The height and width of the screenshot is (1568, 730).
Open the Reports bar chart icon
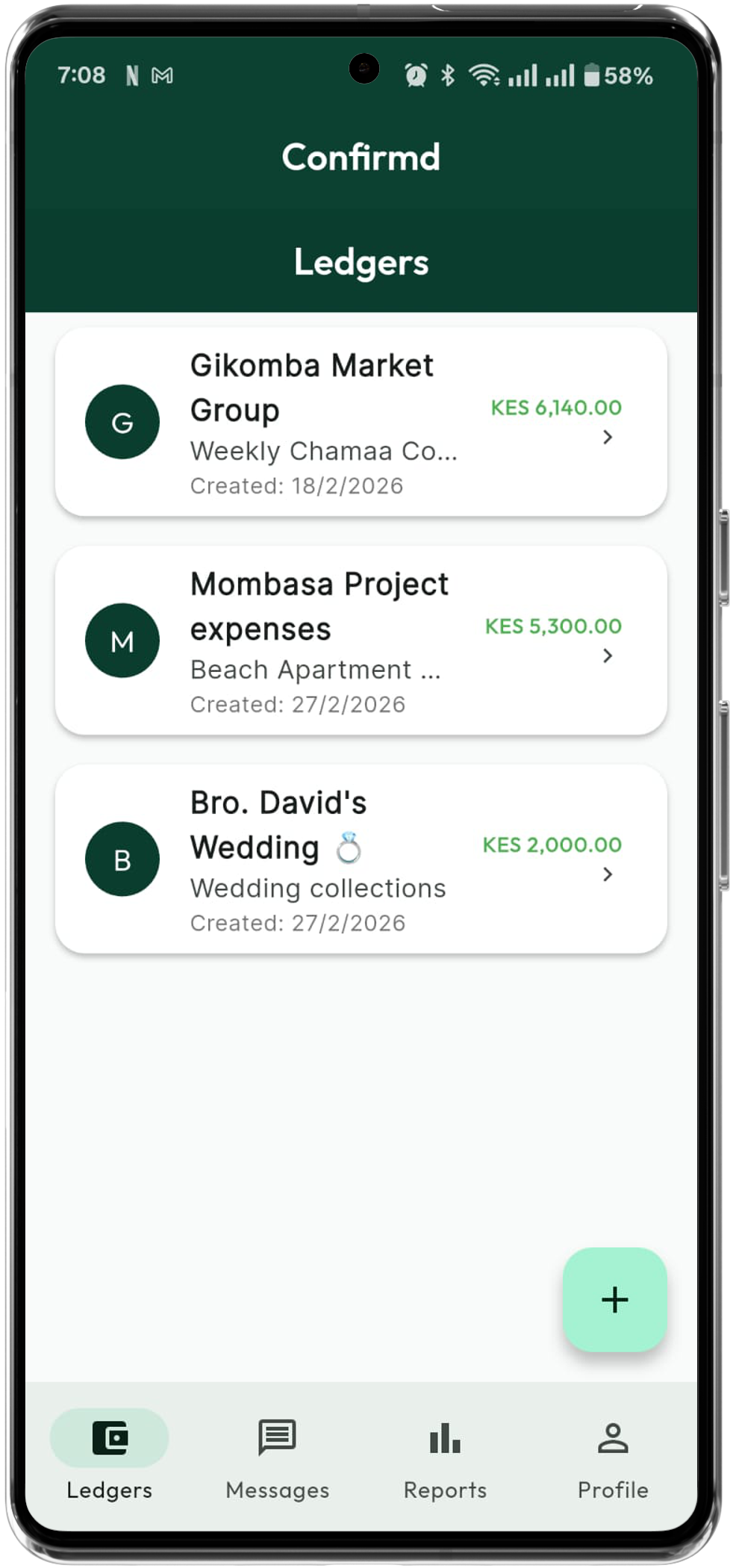click(x=444, y=1437)
